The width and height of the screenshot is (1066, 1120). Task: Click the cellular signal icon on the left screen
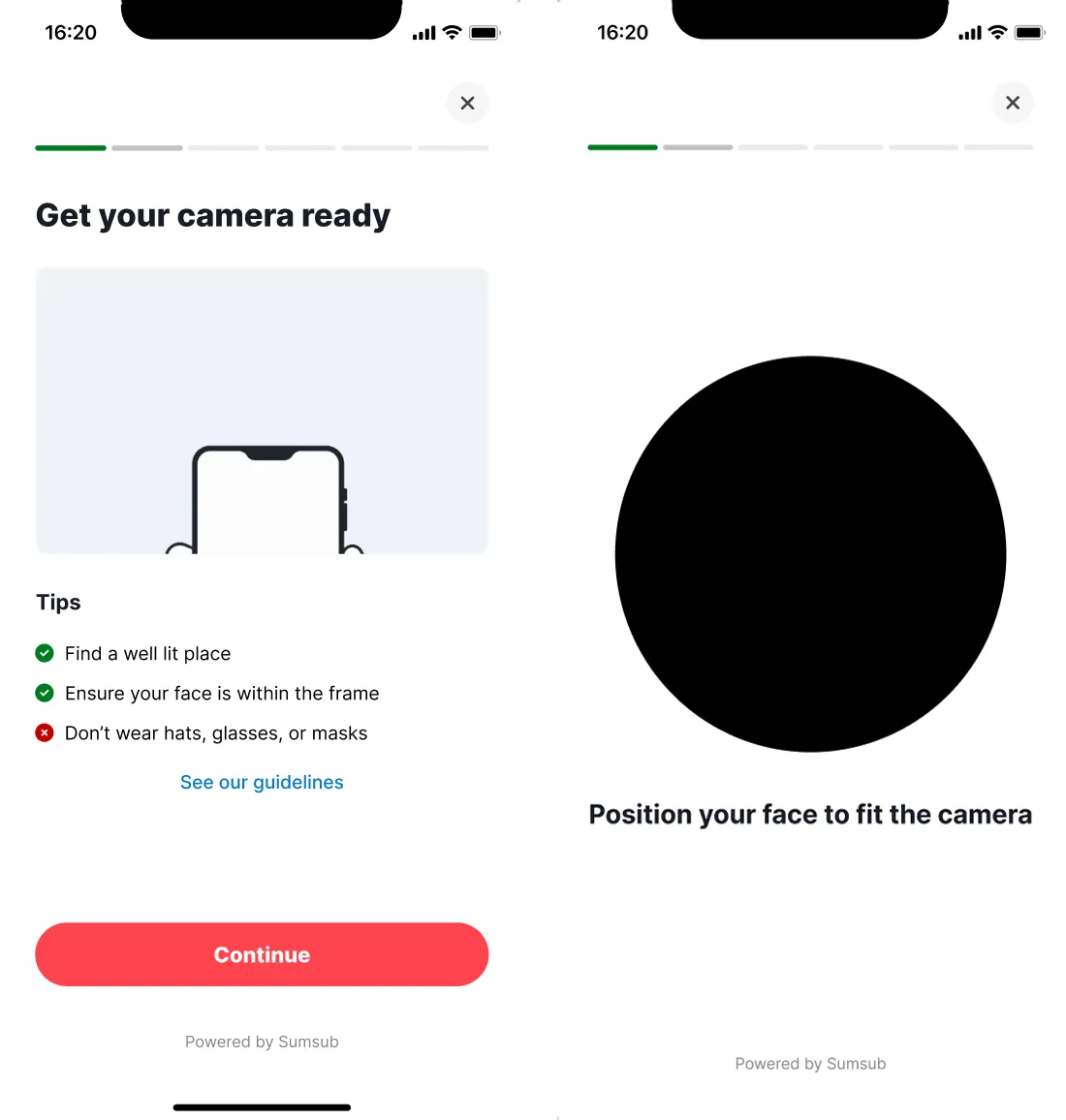(423, 31)
